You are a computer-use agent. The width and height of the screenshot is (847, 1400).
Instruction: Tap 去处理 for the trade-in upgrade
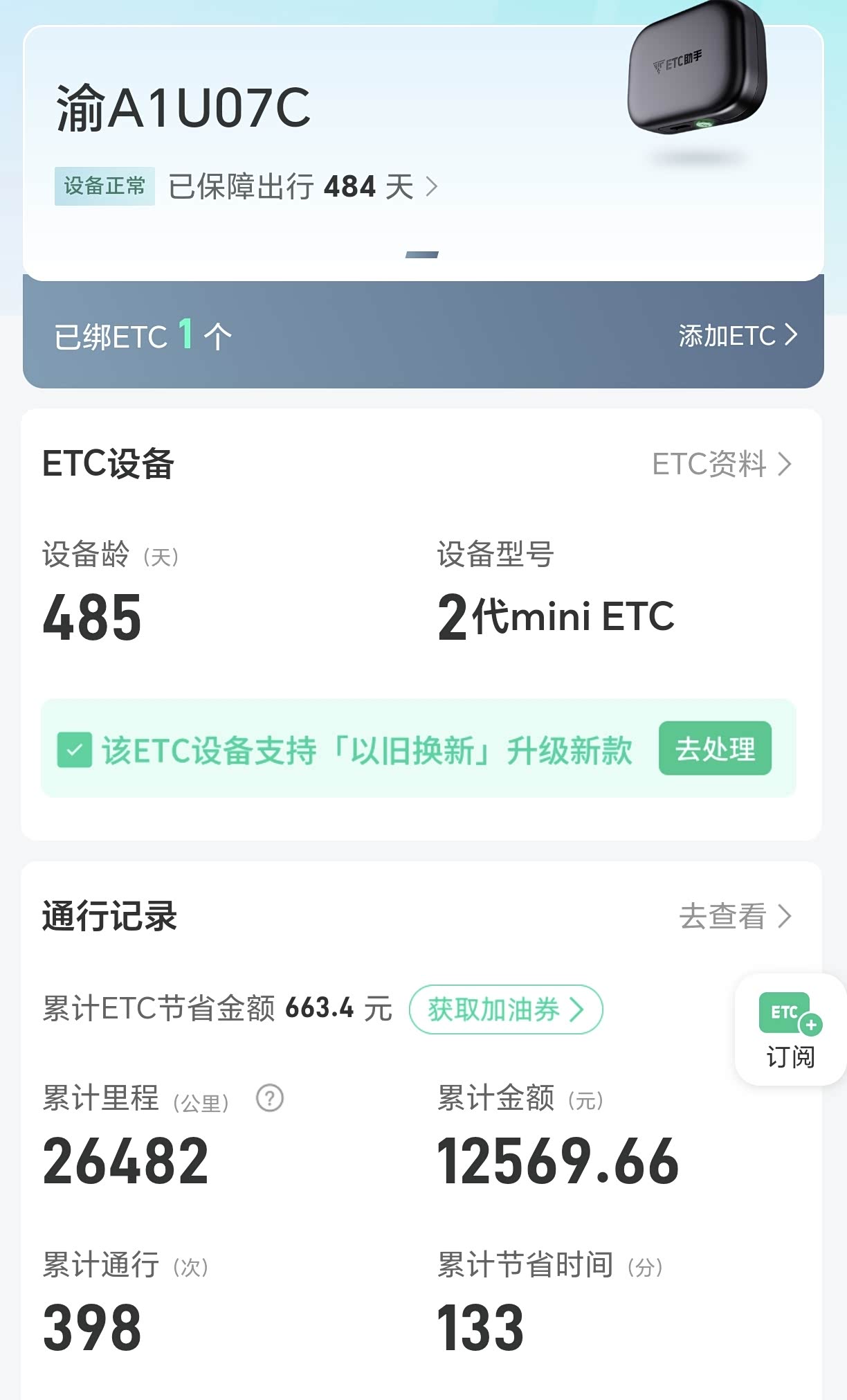tap(715, 748)
